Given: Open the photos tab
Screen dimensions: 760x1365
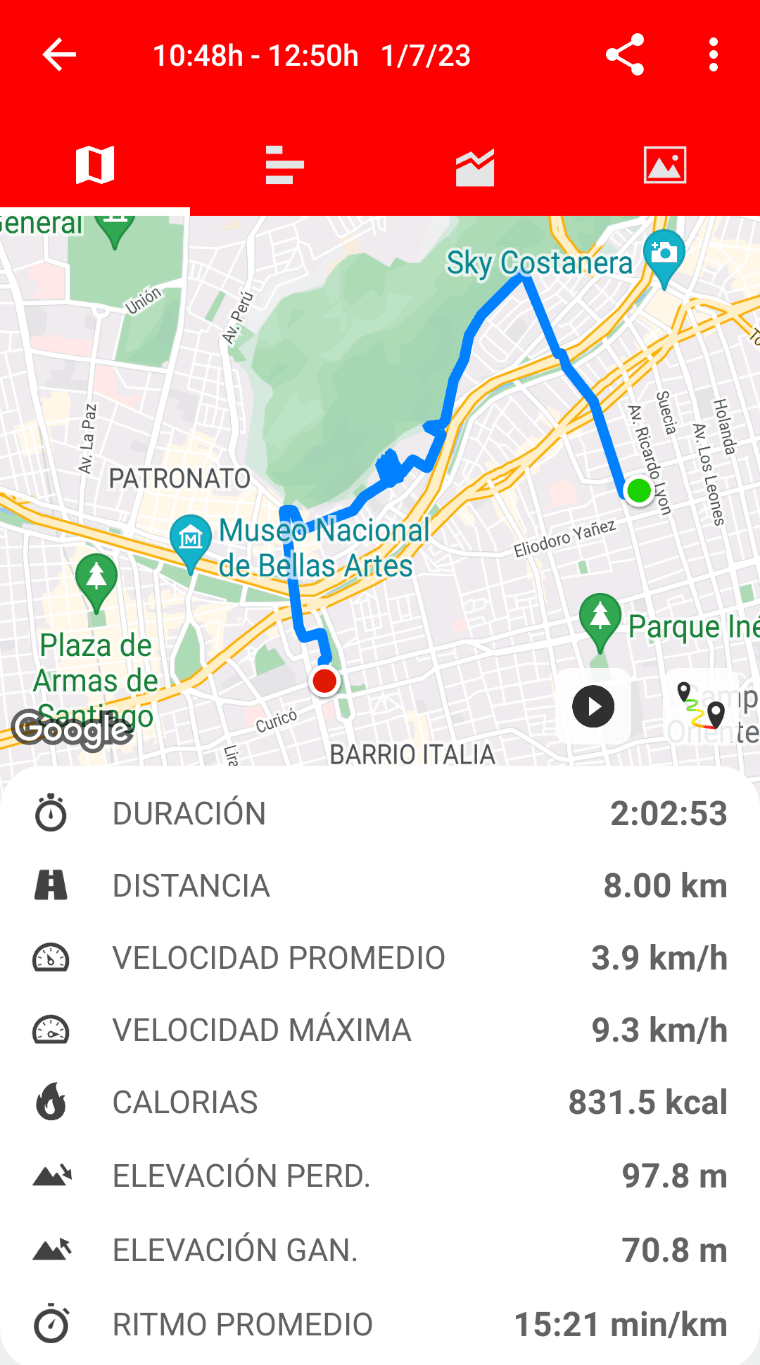Looking at the screenshot, I should click(665, 165).
